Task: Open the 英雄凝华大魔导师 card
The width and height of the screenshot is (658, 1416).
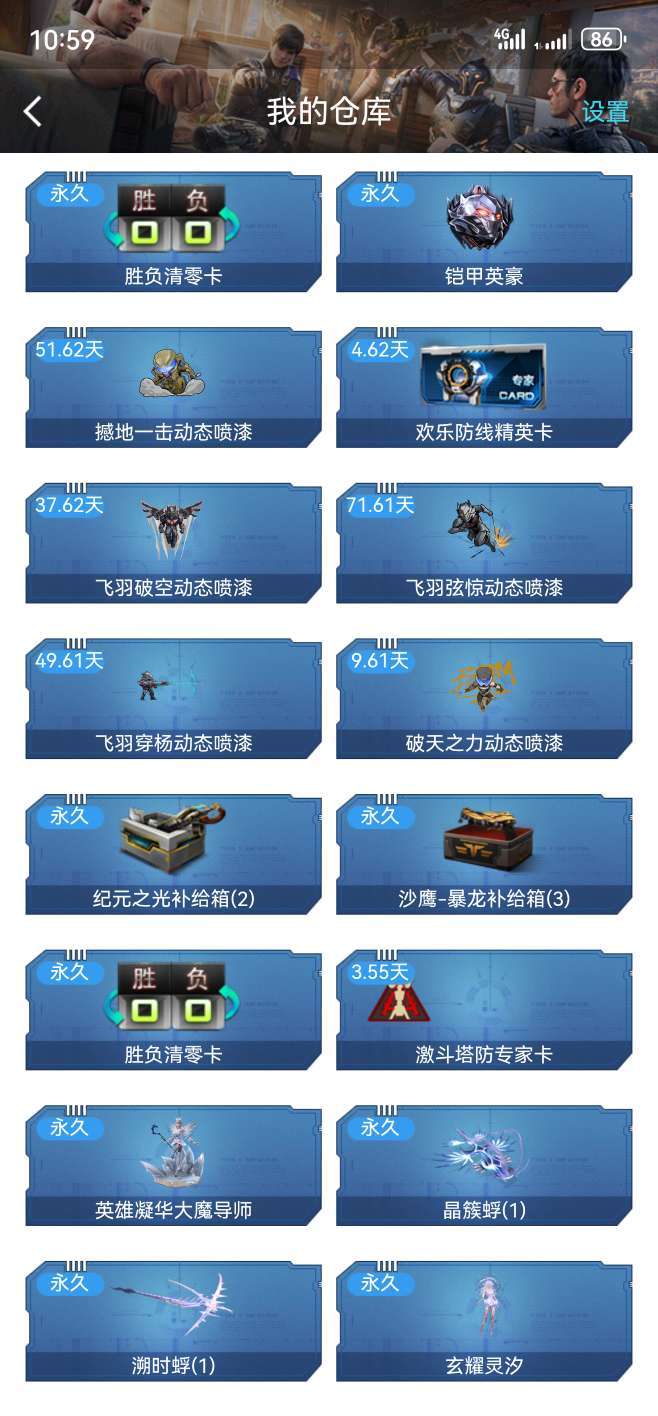Action: [x=174, y=1166]
